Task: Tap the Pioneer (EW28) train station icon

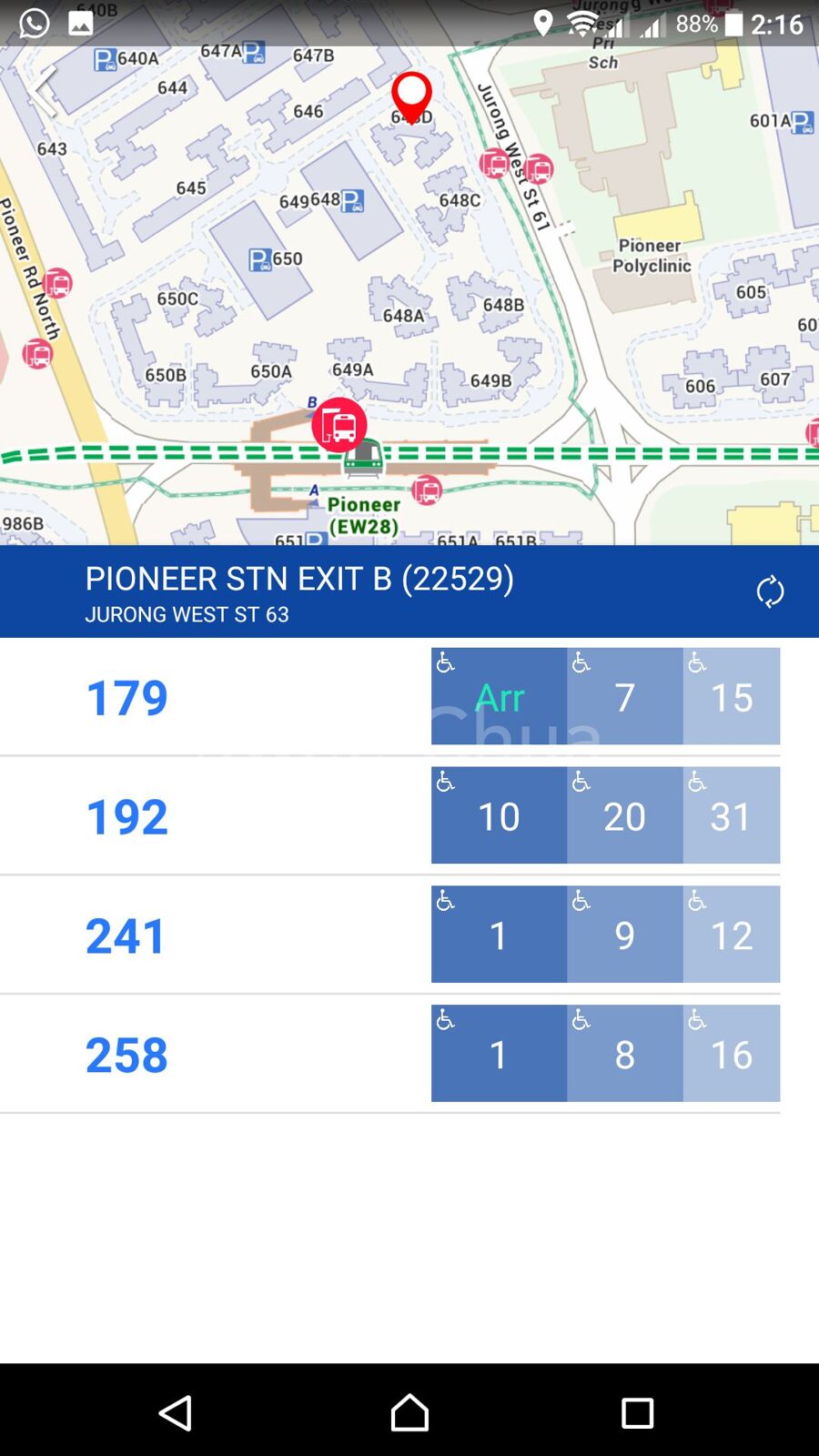Action: tap(363, 459)
